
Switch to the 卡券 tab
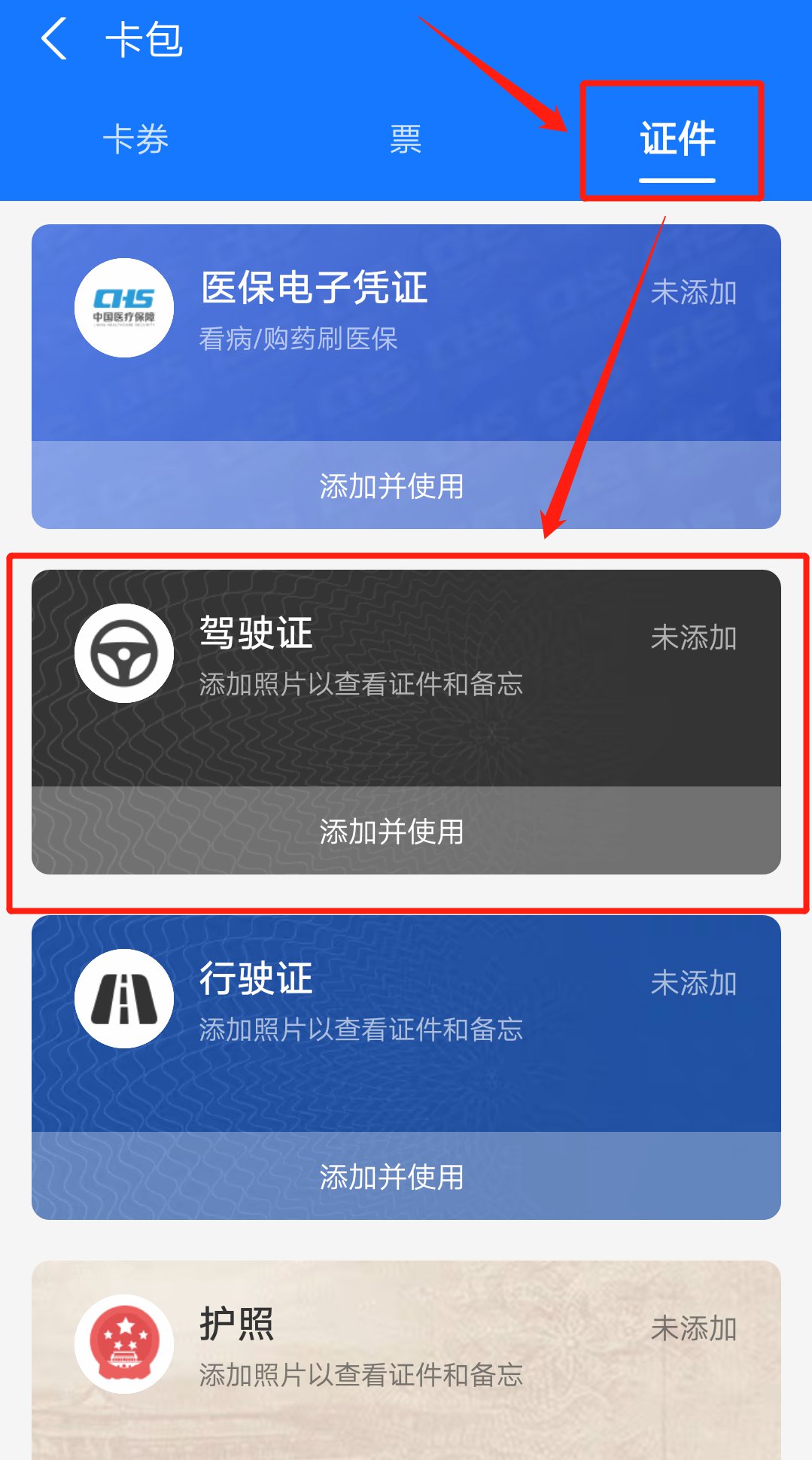click(135, 140)
